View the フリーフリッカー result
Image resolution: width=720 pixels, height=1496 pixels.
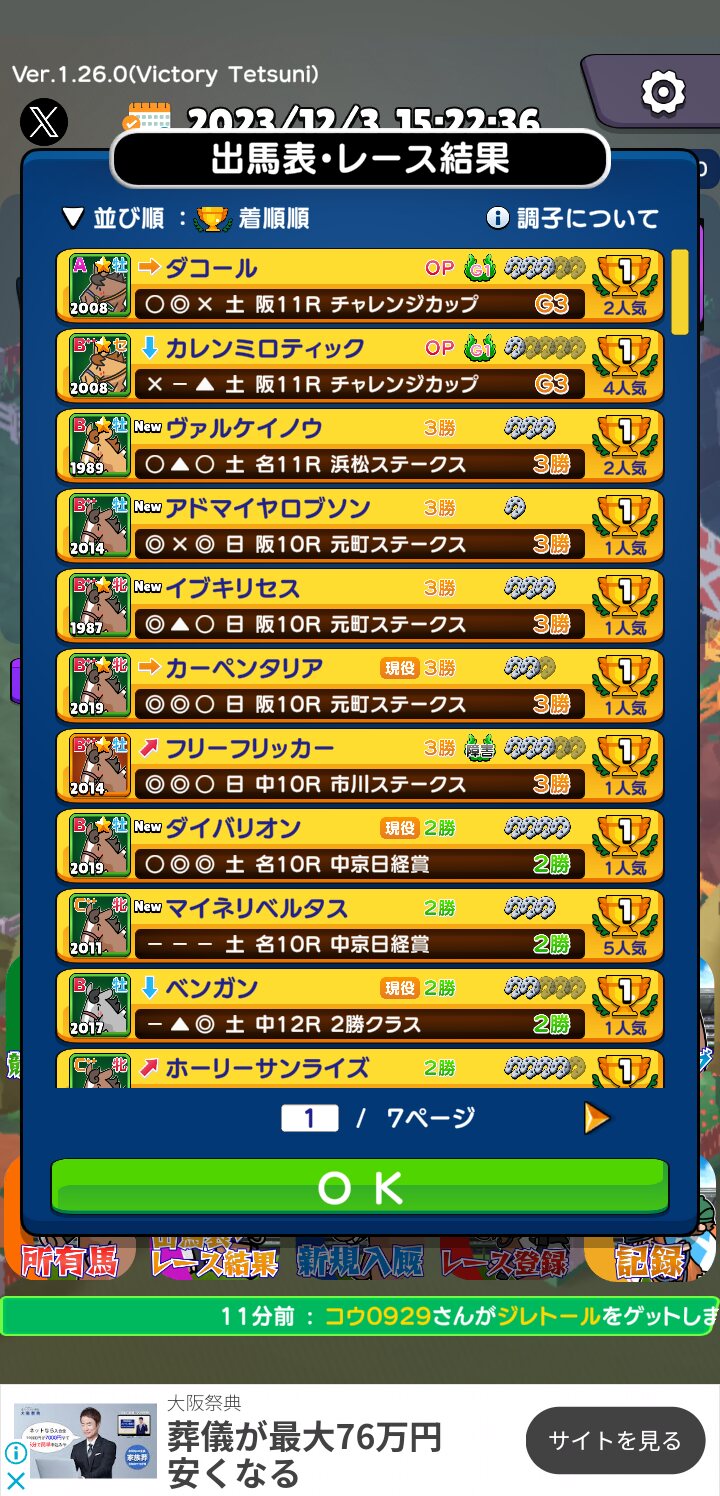tap(360, 765)
